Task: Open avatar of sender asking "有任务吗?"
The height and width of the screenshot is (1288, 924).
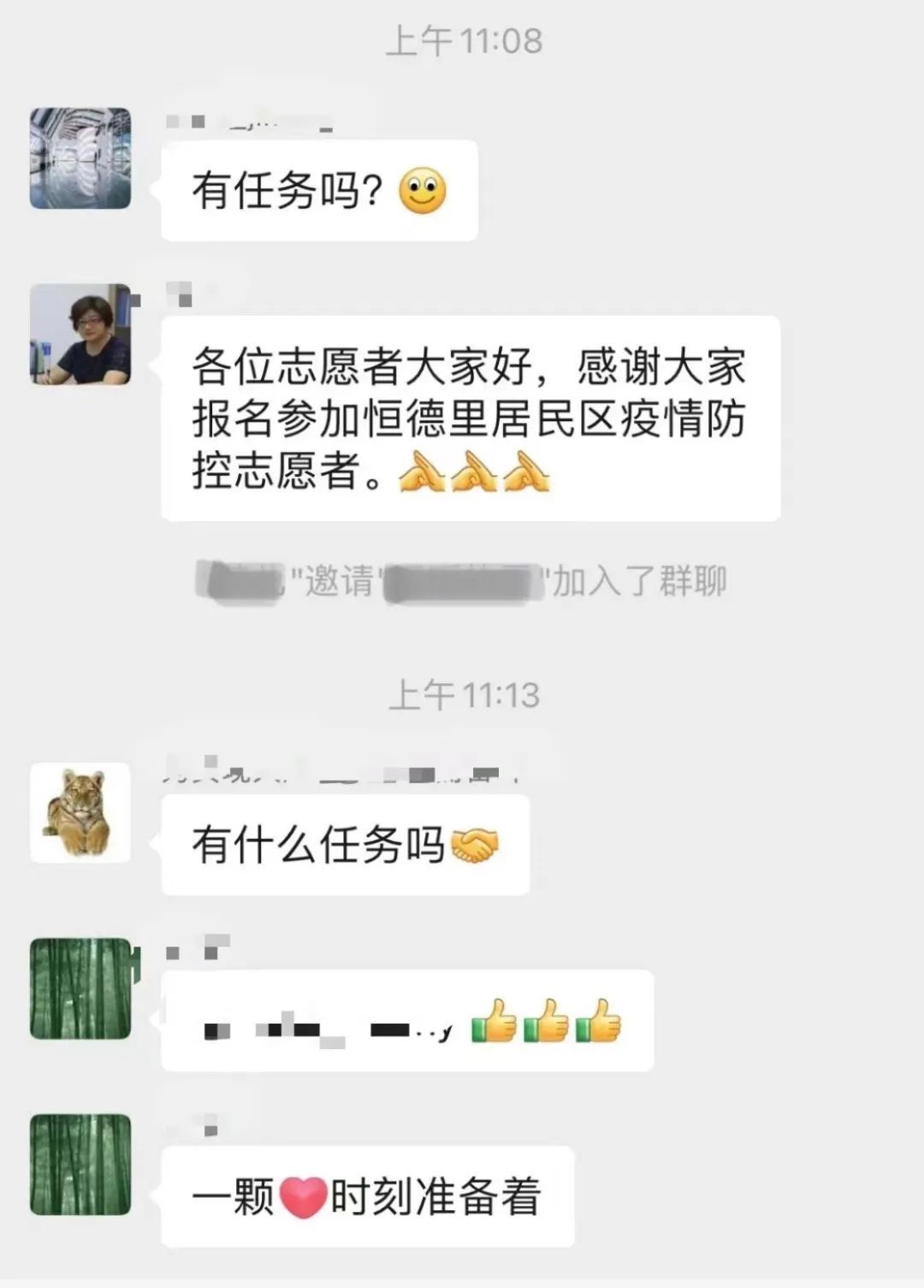Action: click(80, 158)
